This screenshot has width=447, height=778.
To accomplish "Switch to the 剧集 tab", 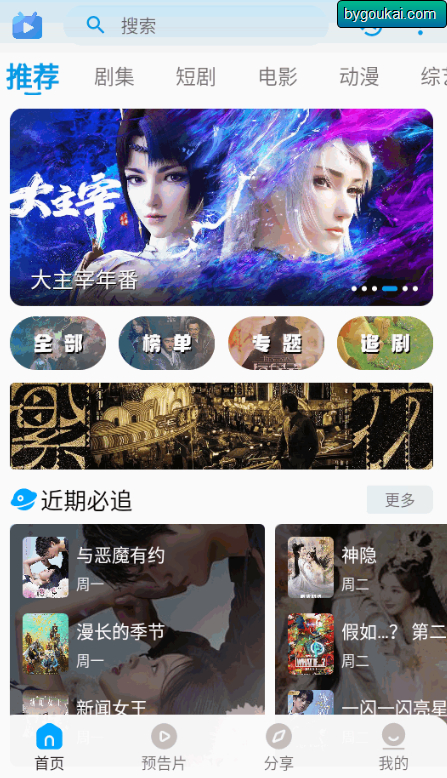I will 114,77.
